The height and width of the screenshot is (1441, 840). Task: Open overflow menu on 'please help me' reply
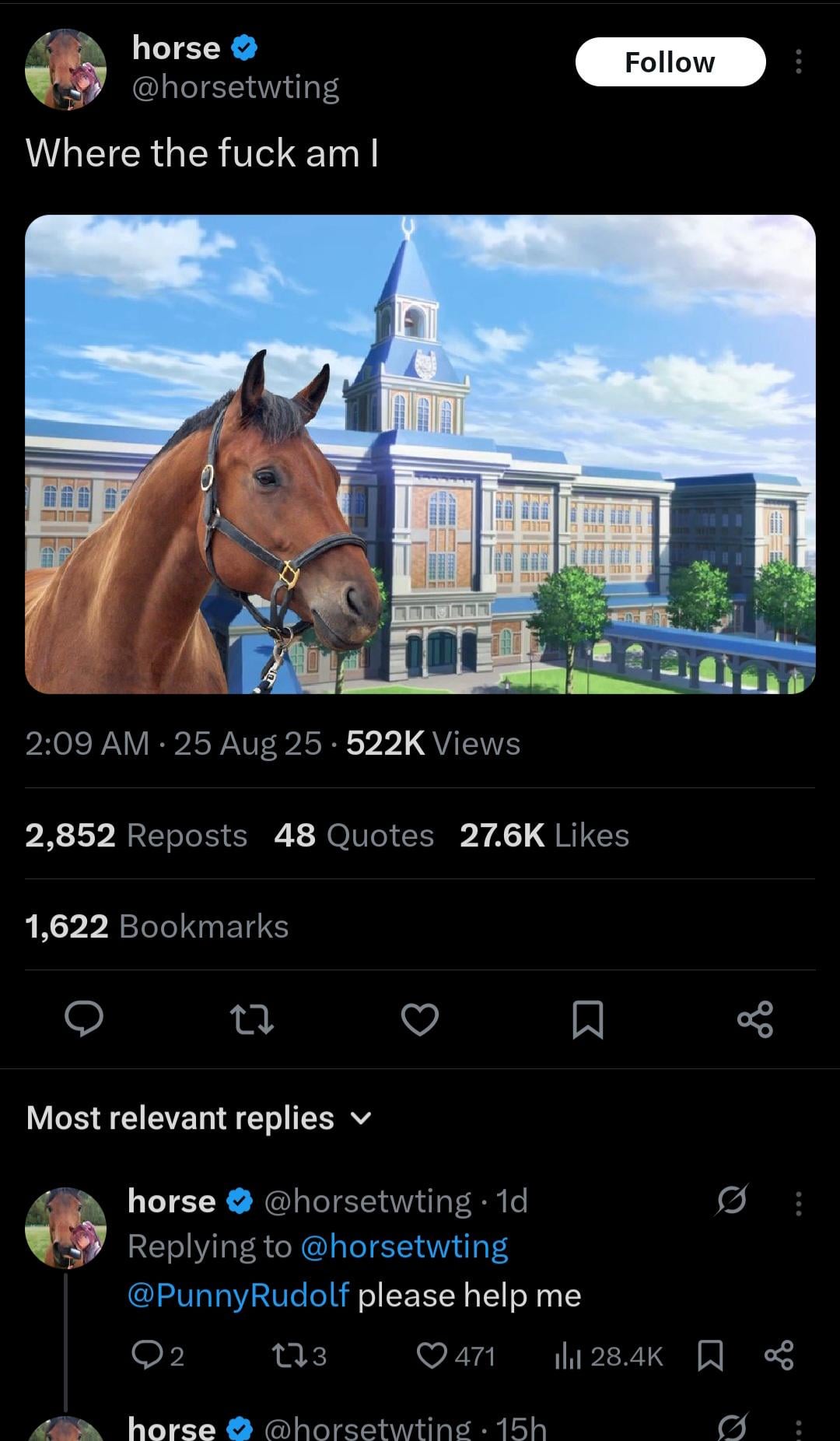(797, 1203)
